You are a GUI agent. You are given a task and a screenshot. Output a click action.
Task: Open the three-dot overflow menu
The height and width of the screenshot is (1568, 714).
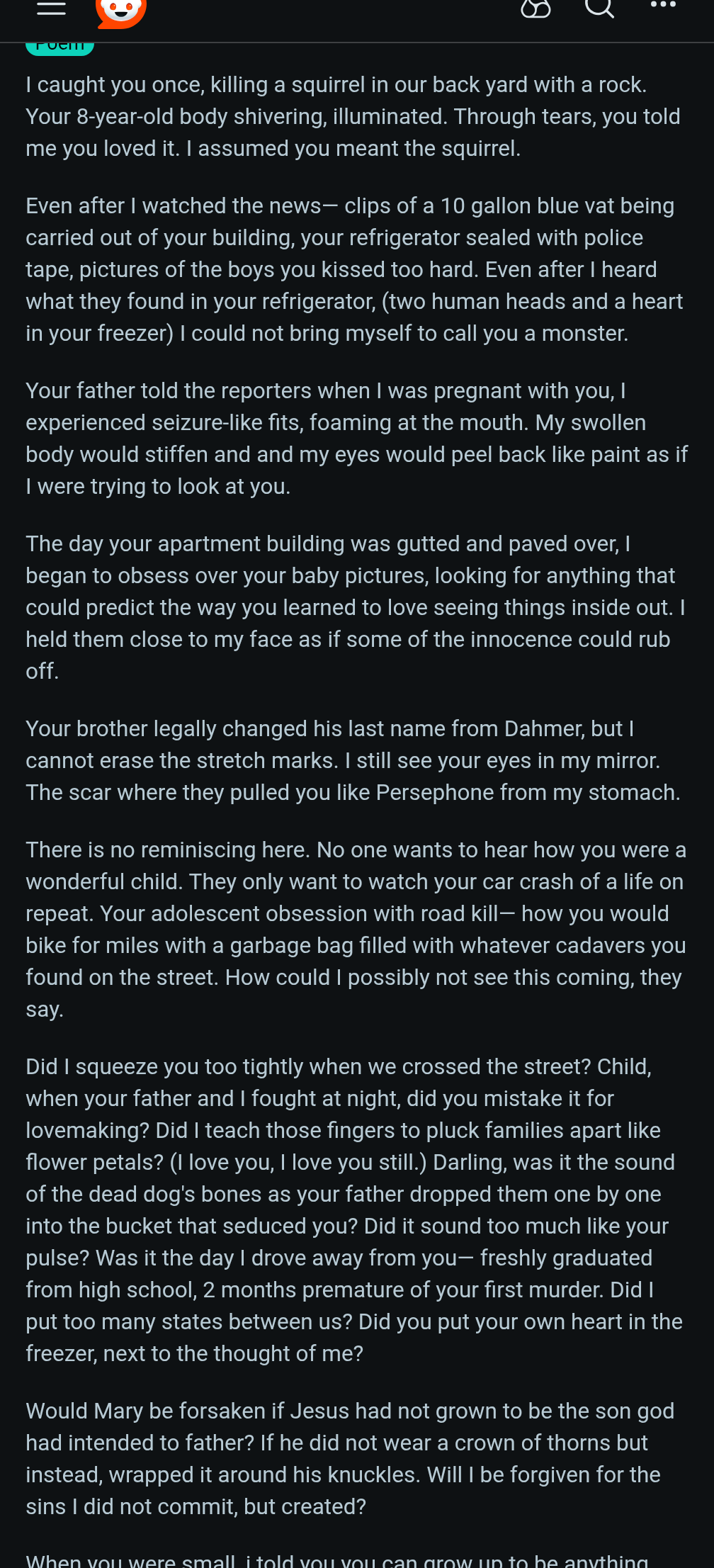point(663,5)
